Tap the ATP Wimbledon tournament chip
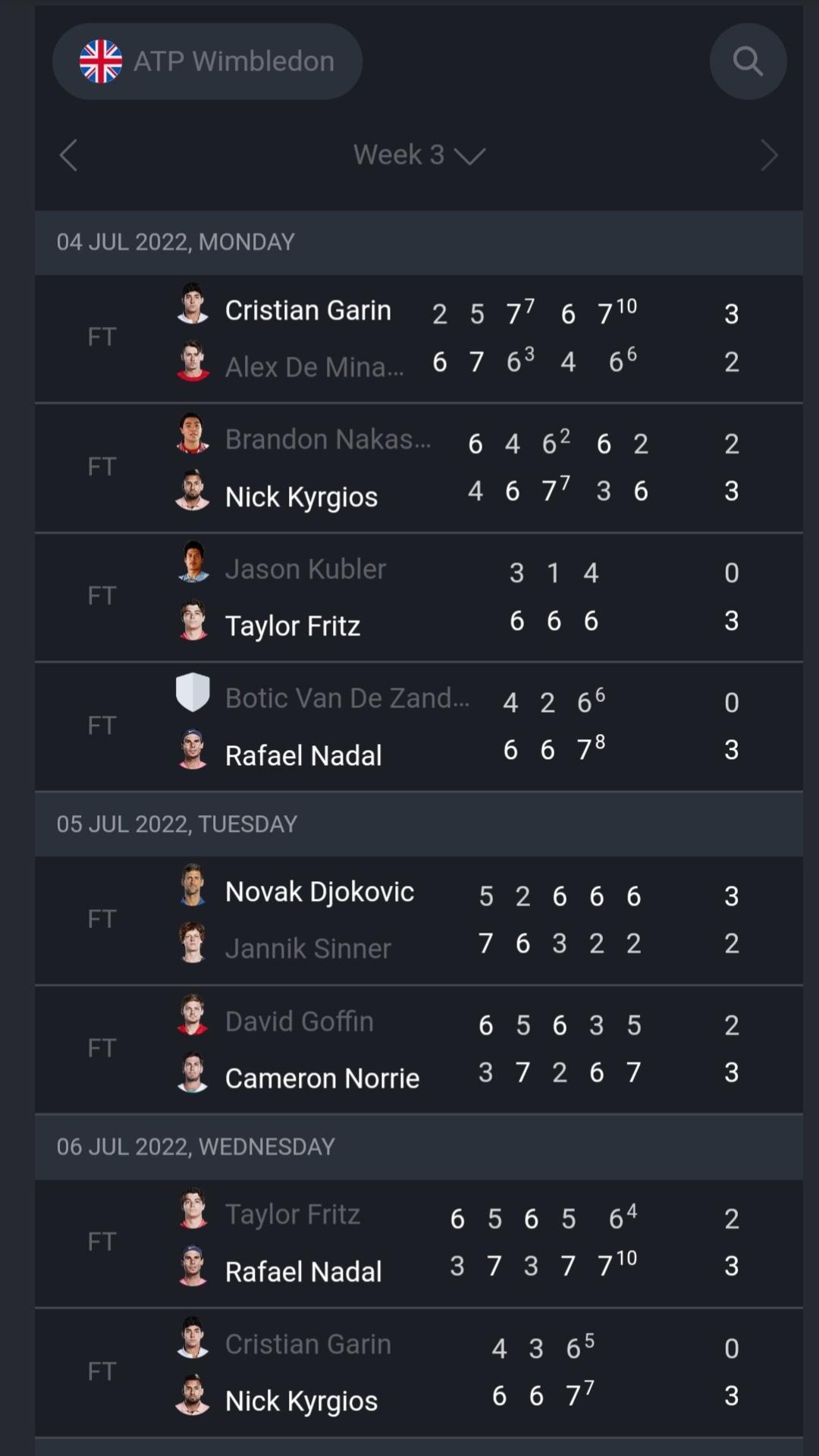Viewport: 819px width, 1456px height. (207, 61)
